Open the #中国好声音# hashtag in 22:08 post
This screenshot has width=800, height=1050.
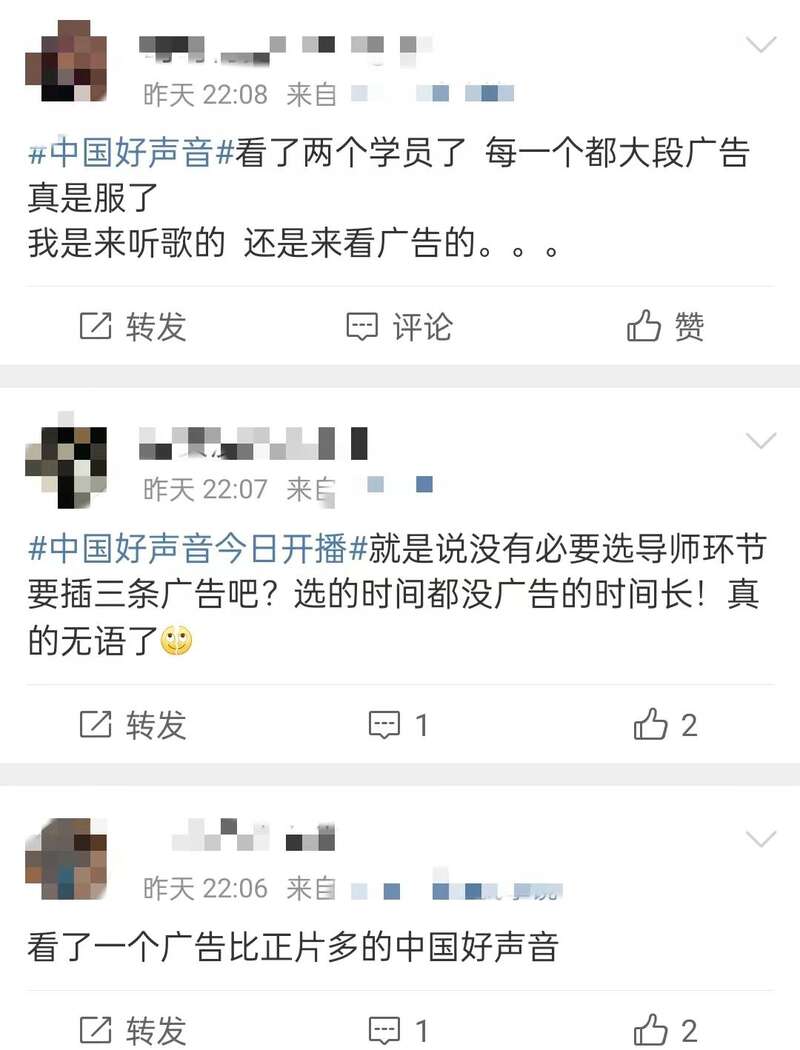tap(133, 154)
